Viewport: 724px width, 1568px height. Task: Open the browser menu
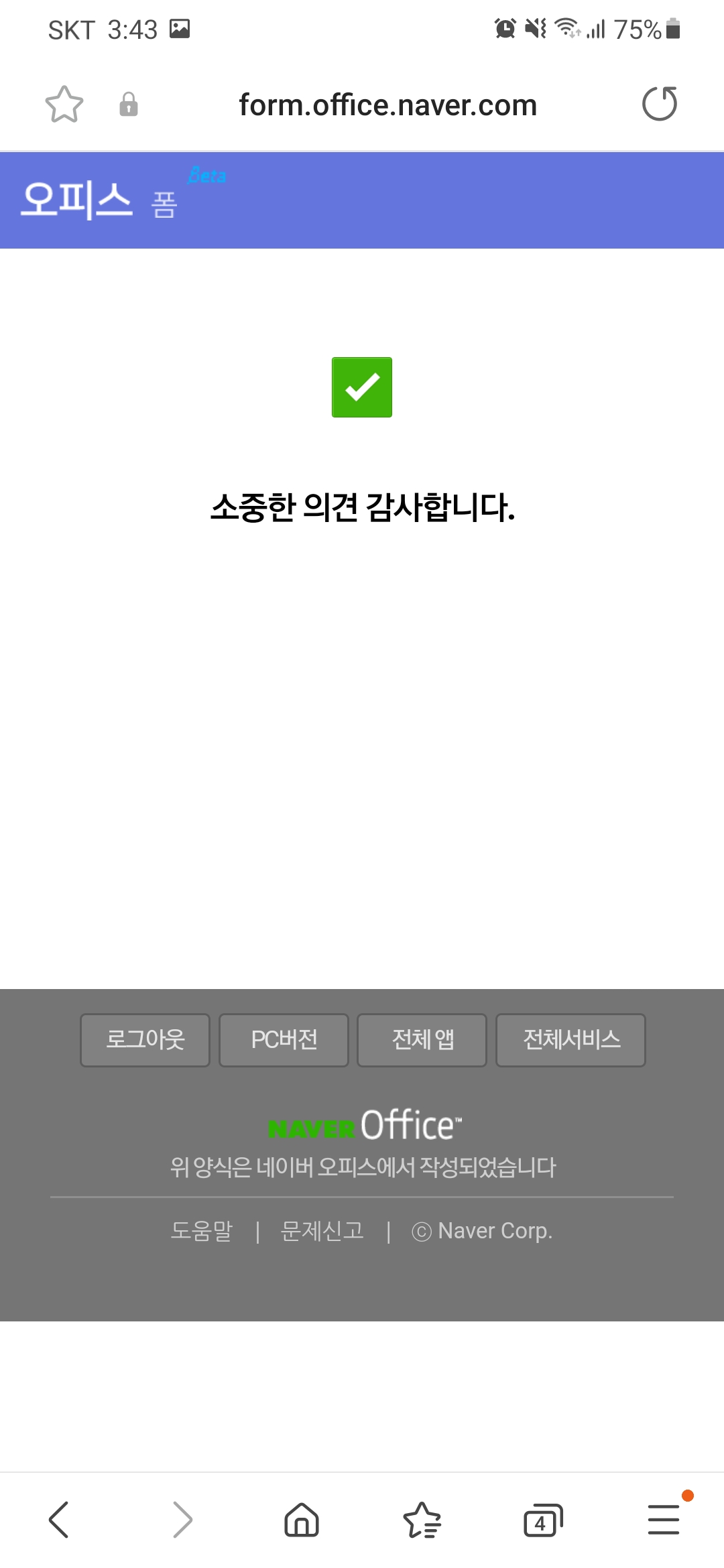664,1520
